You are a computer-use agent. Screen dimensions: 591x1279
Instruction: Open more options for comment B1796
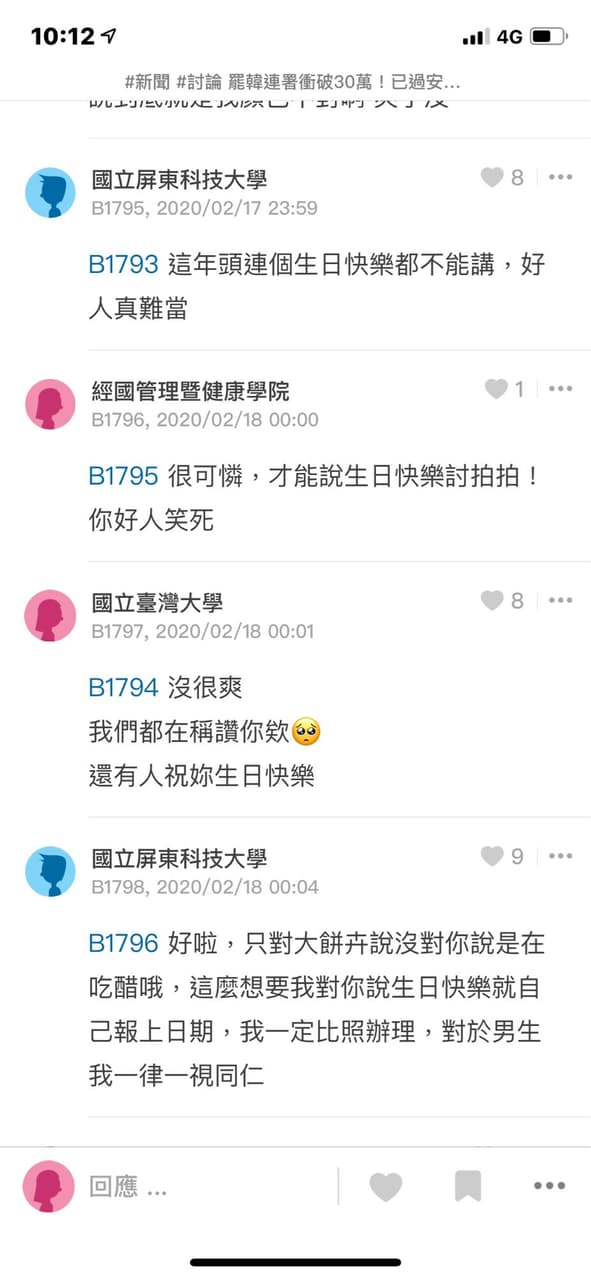(x=560, y=389)
